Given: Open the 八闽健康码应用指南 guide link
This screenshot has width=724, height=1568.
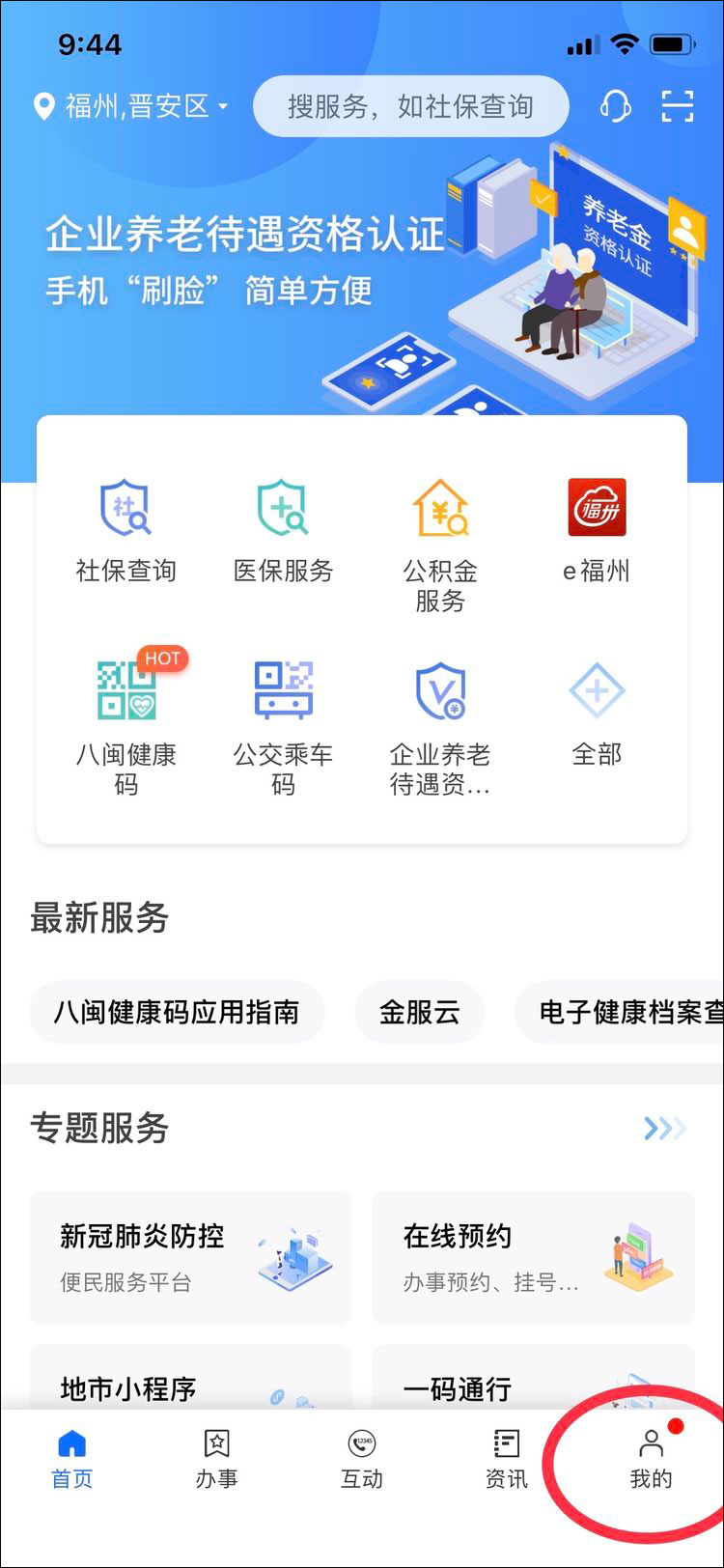Looking at the screenshot, I should pos(179,1012).
